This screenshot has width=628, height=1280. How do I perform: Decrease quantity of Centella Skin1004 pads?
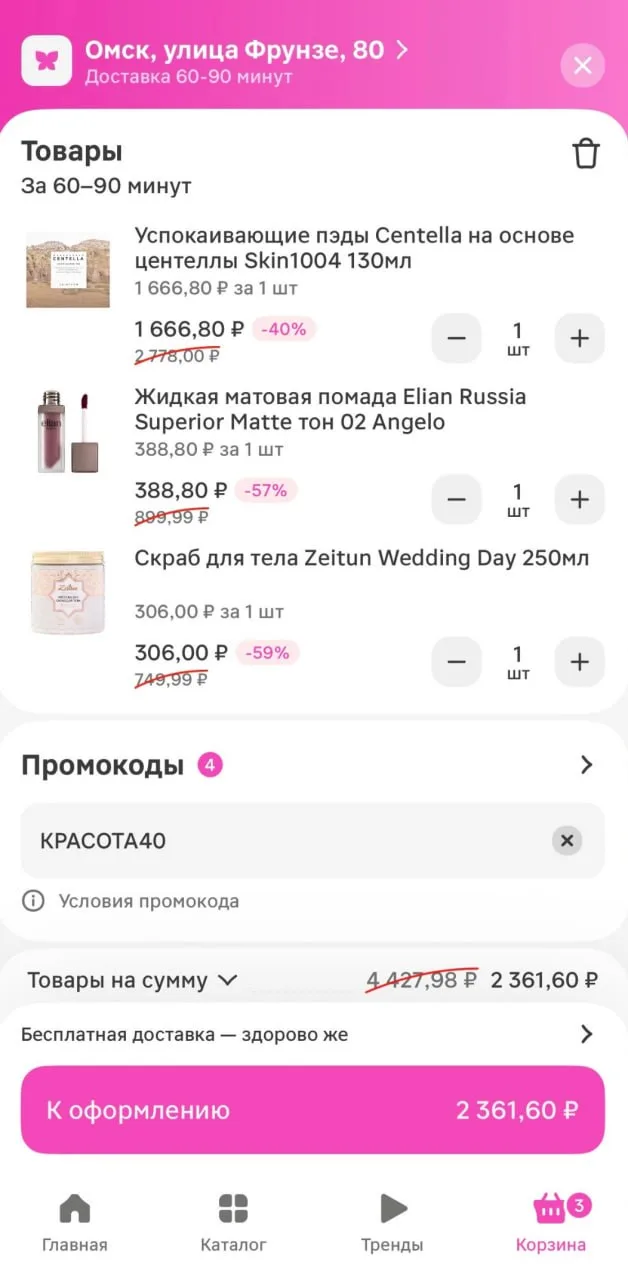point(457,338)
